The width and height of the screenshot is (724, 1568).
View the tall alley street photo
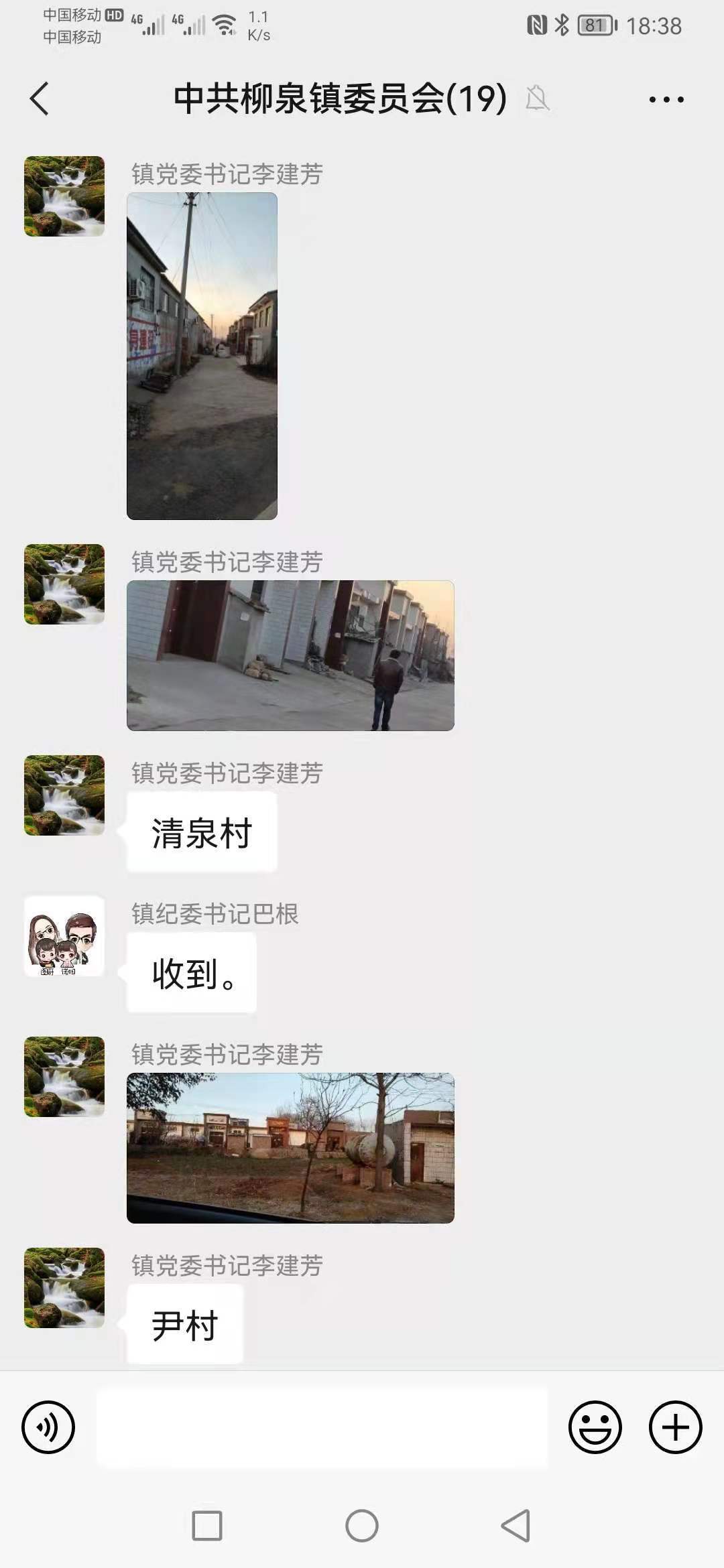click(x=202, y=356)
